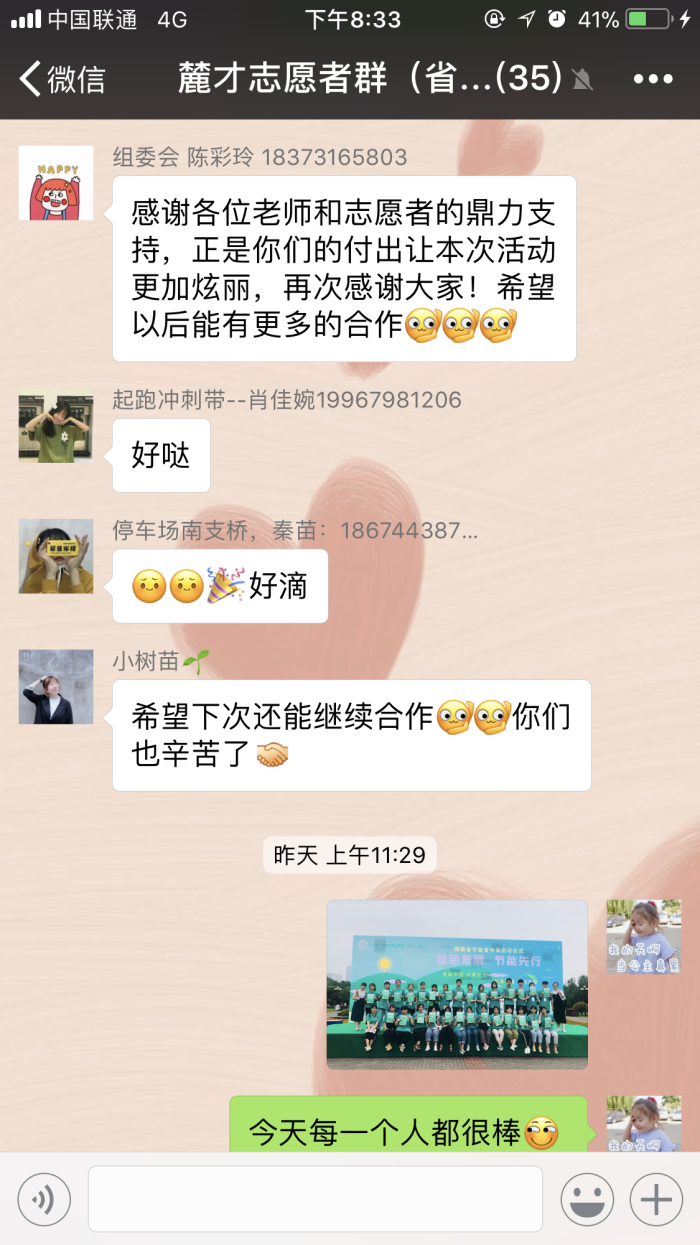700x1245 pixels.
Task: Open 小树苗's profile avatar
Action: coord(56,687)
